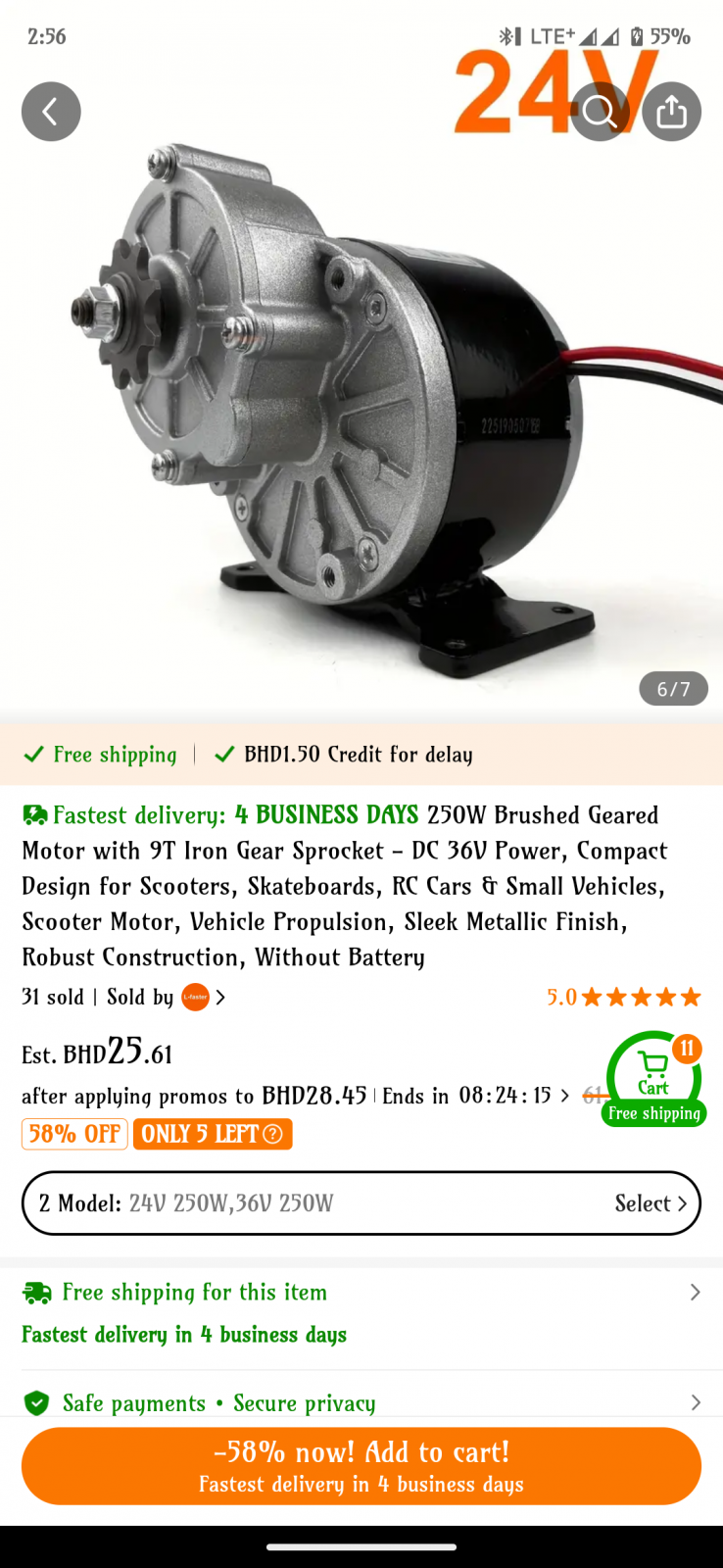The image size is (723, 1568).
Task: Open the floating cart button
Action: (x=653, y=1077)
